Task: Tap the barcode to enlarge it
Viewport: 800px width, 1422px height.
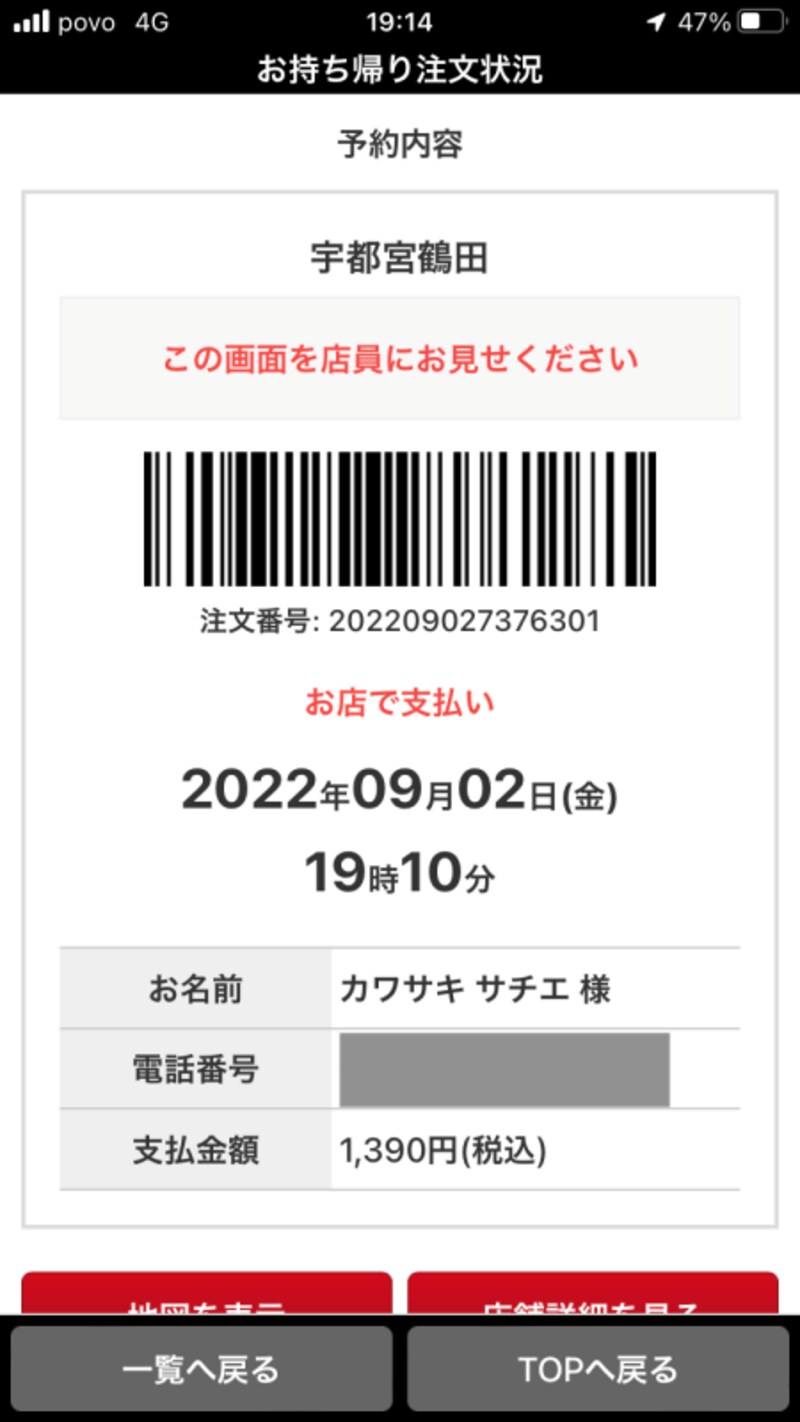Action: coord(400,520)
